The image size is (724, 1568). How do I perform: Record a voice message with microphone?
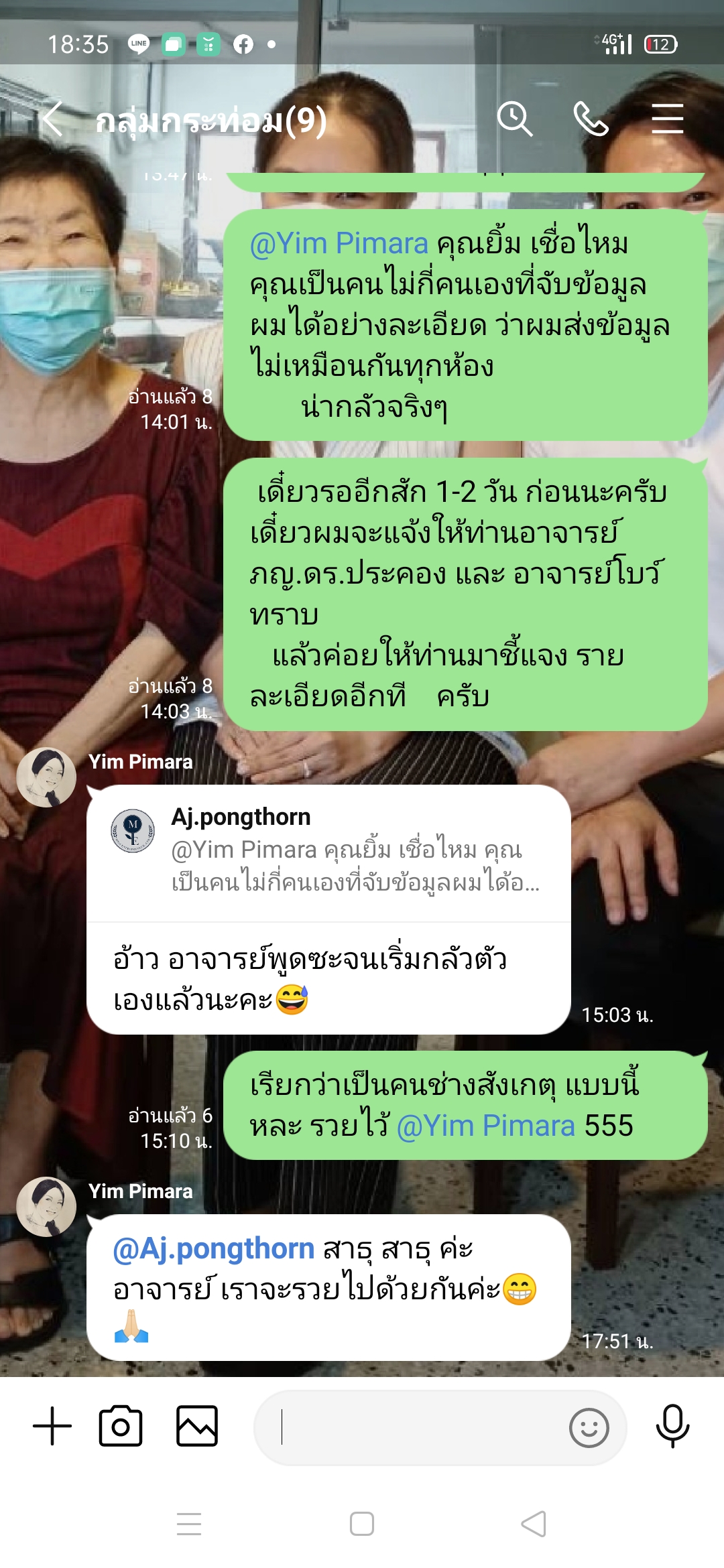point(672,1426)
